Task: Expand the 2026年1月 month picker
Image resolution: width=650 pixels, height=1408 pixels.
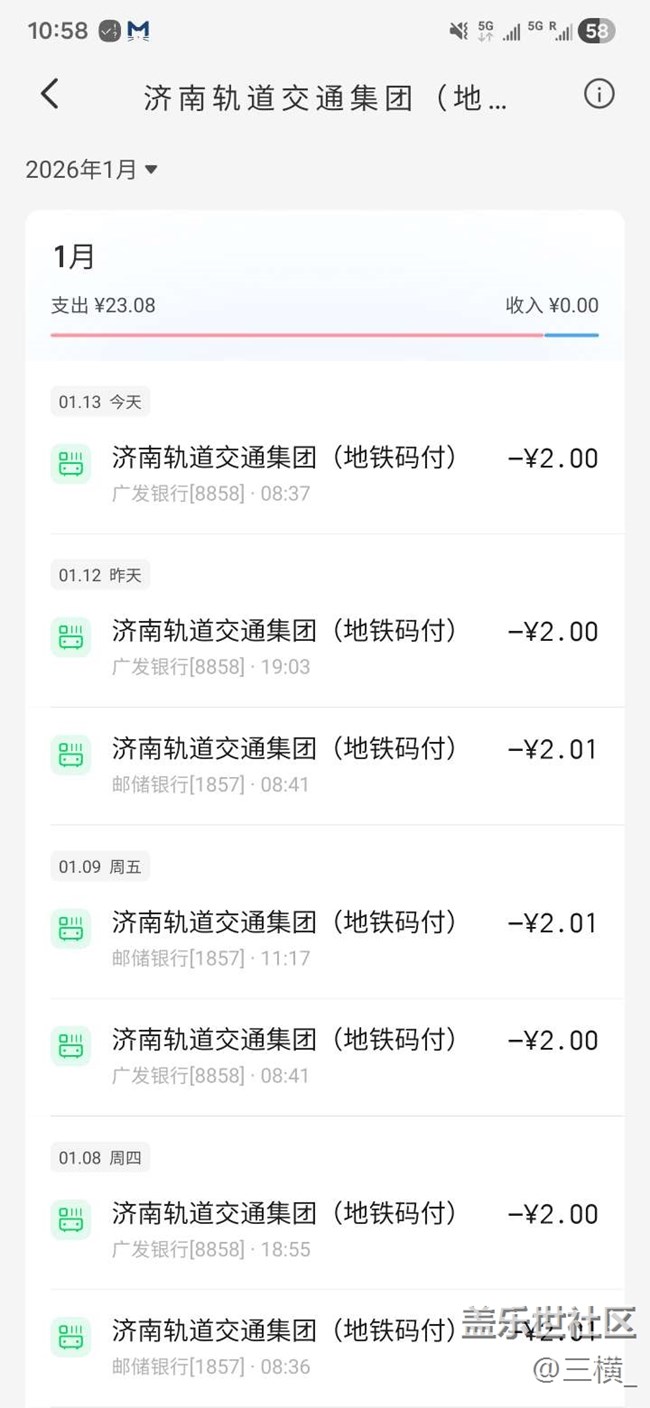Action: [92, 170]
